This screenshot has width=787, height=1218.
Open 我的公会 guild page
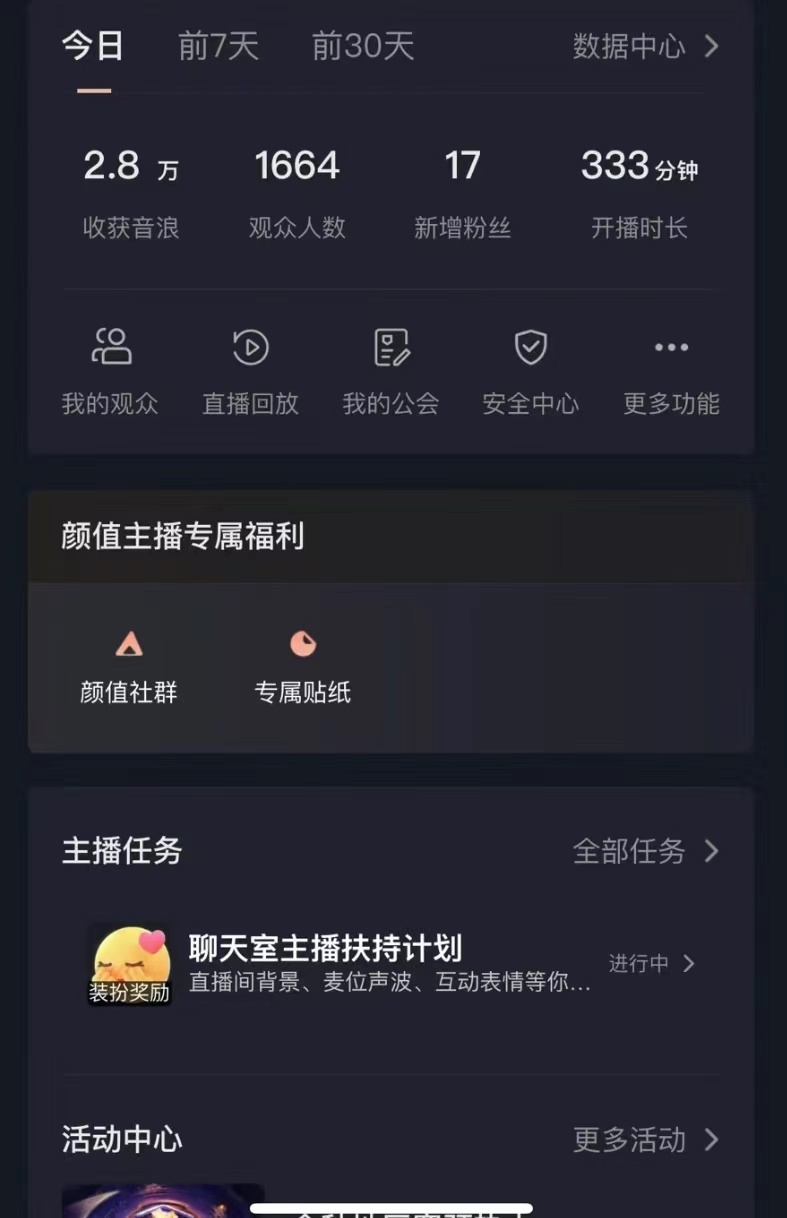(391, 371)
